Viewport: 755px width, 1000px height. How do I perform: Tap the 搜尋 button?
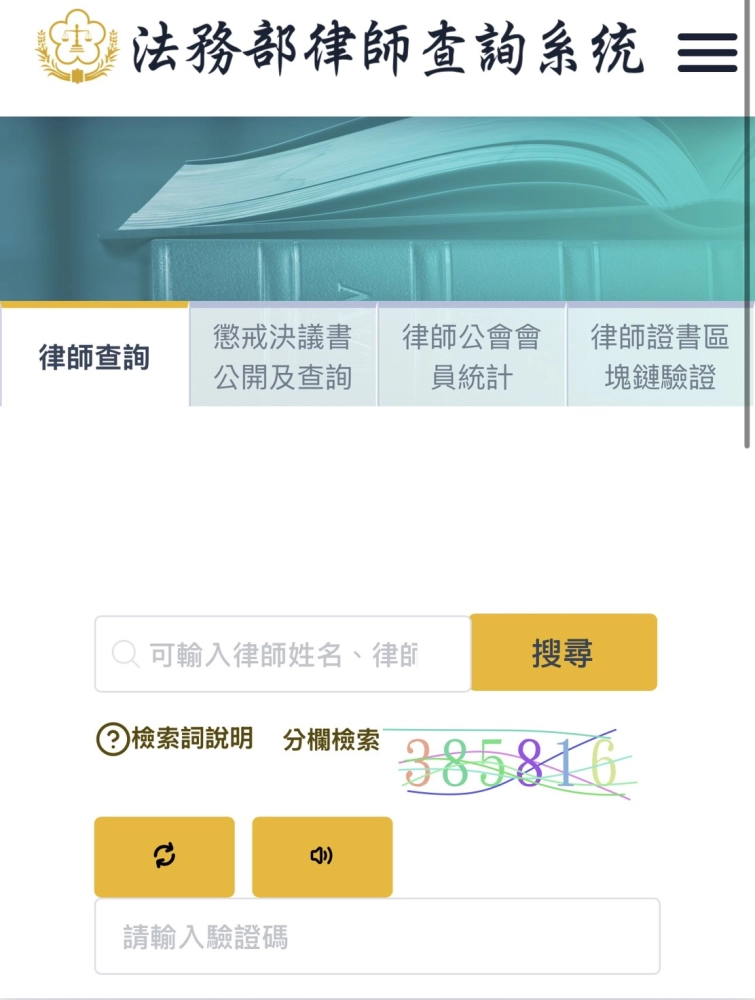[x=563, y=653]
